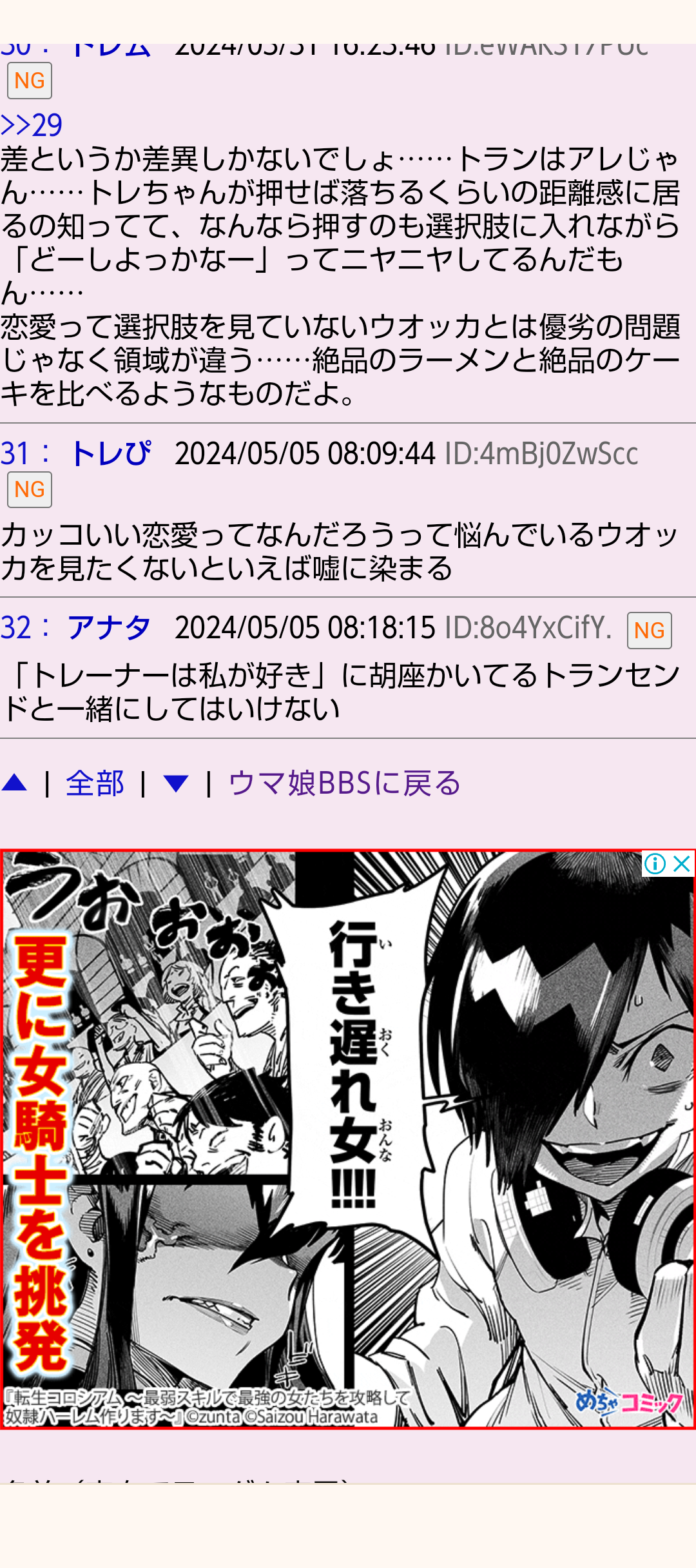Close the ad with the X icon
This screenshot has height=1568, width=696.
point(682,863)
